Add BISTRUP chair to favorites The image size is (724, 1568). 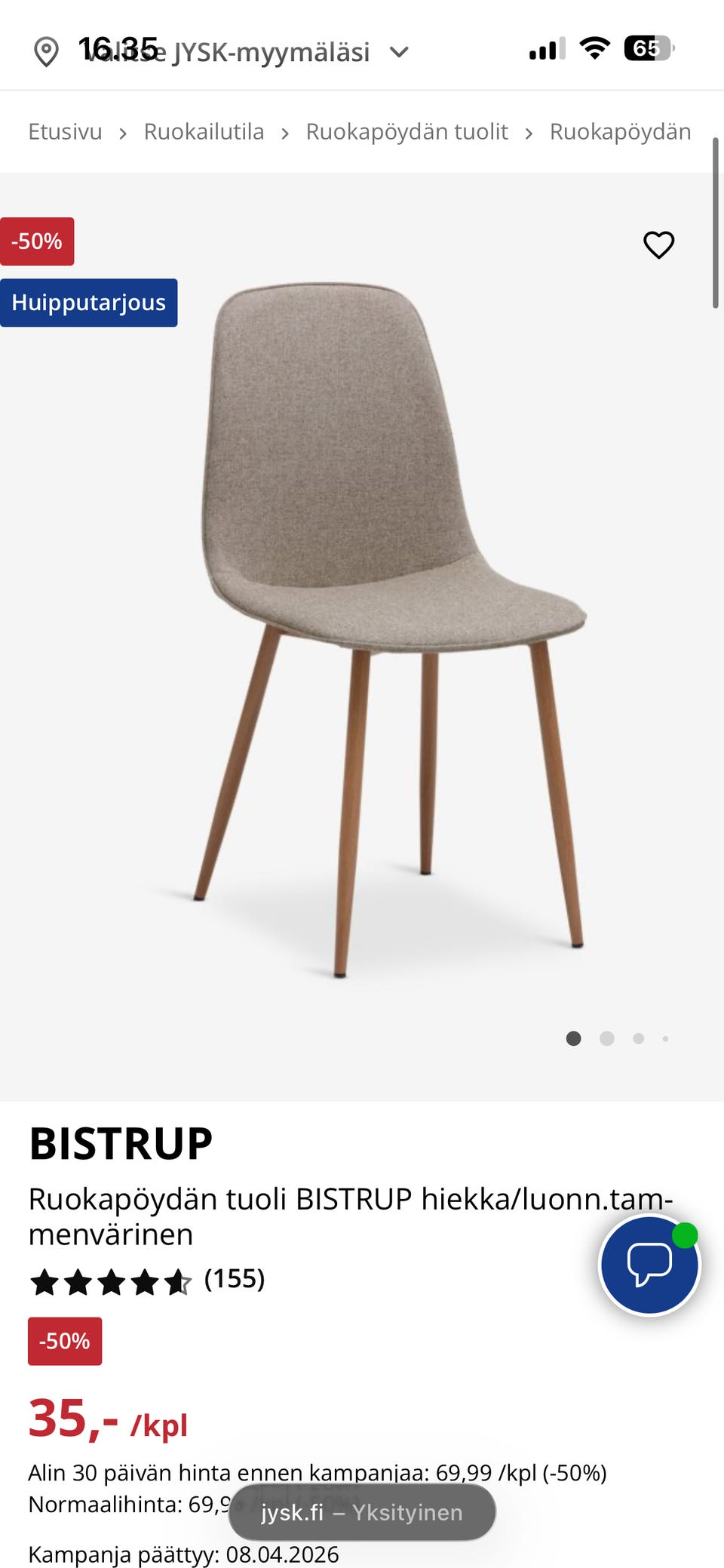point(658,244)
